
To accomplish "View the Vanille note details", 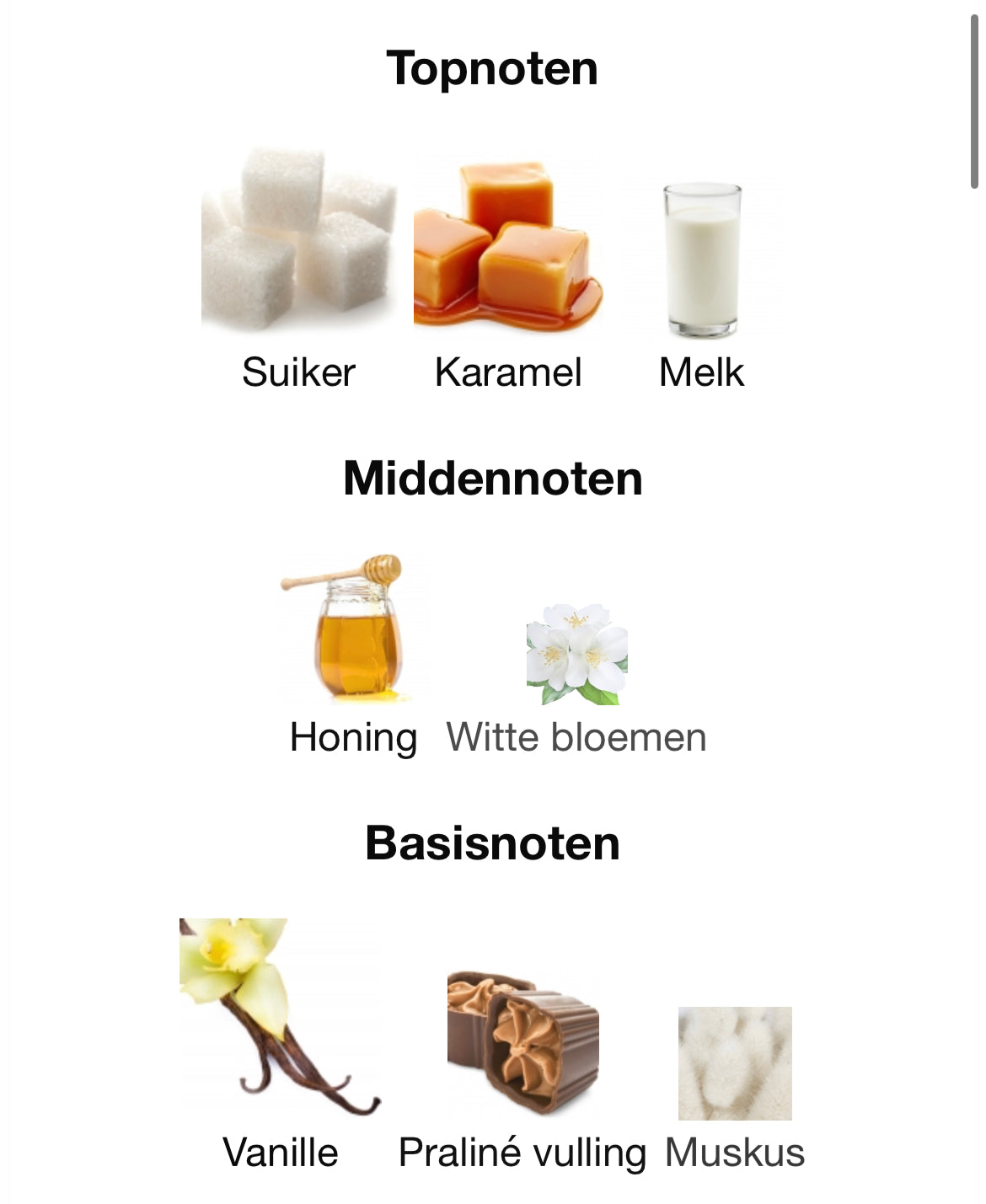I will coord(280,1017).
